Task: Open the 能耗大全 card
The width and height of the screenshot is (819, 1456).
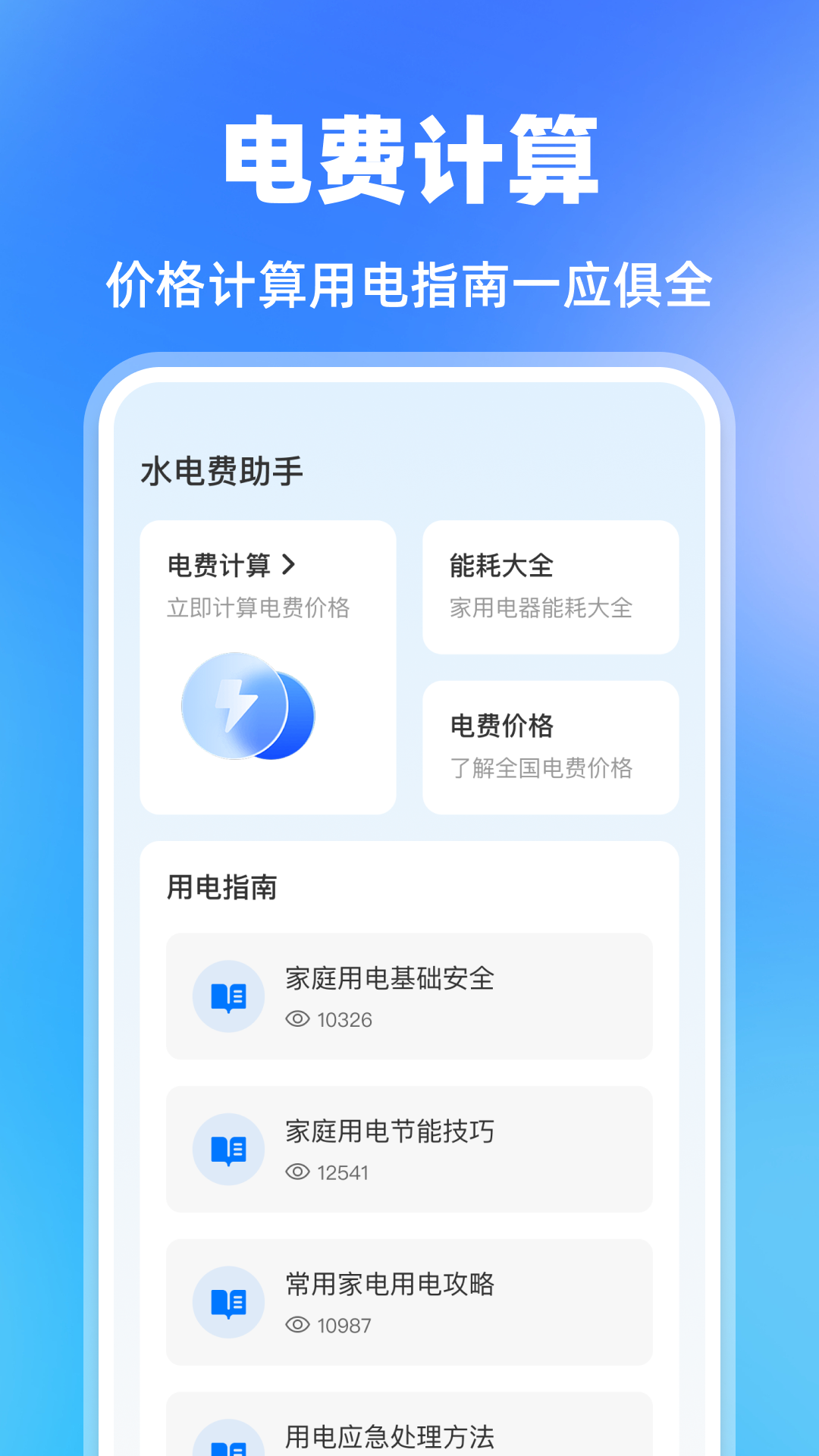Action: (x=549, y=585)
